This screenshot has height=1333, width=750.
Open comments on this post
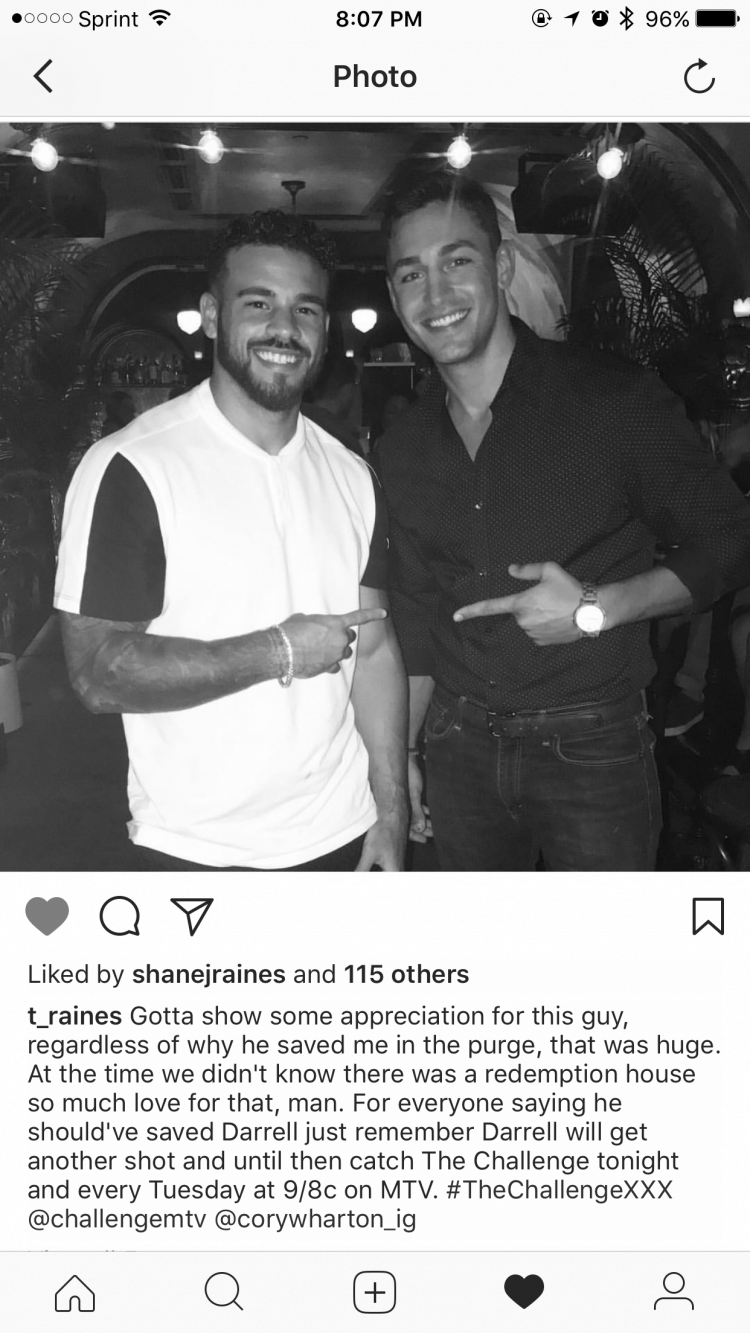pos(120,916)
